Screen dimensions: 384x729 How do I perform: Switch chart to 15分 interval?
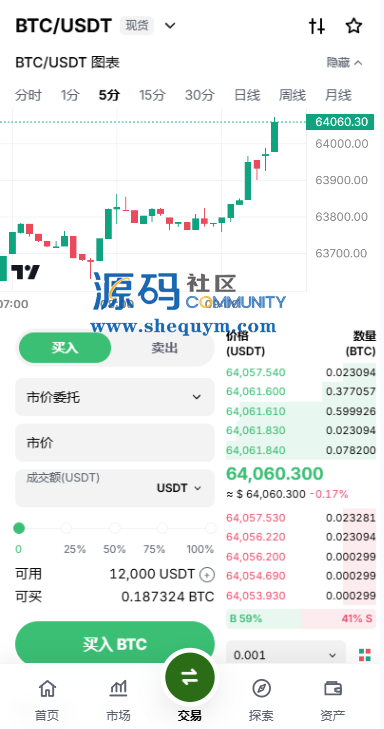[152, 95]
